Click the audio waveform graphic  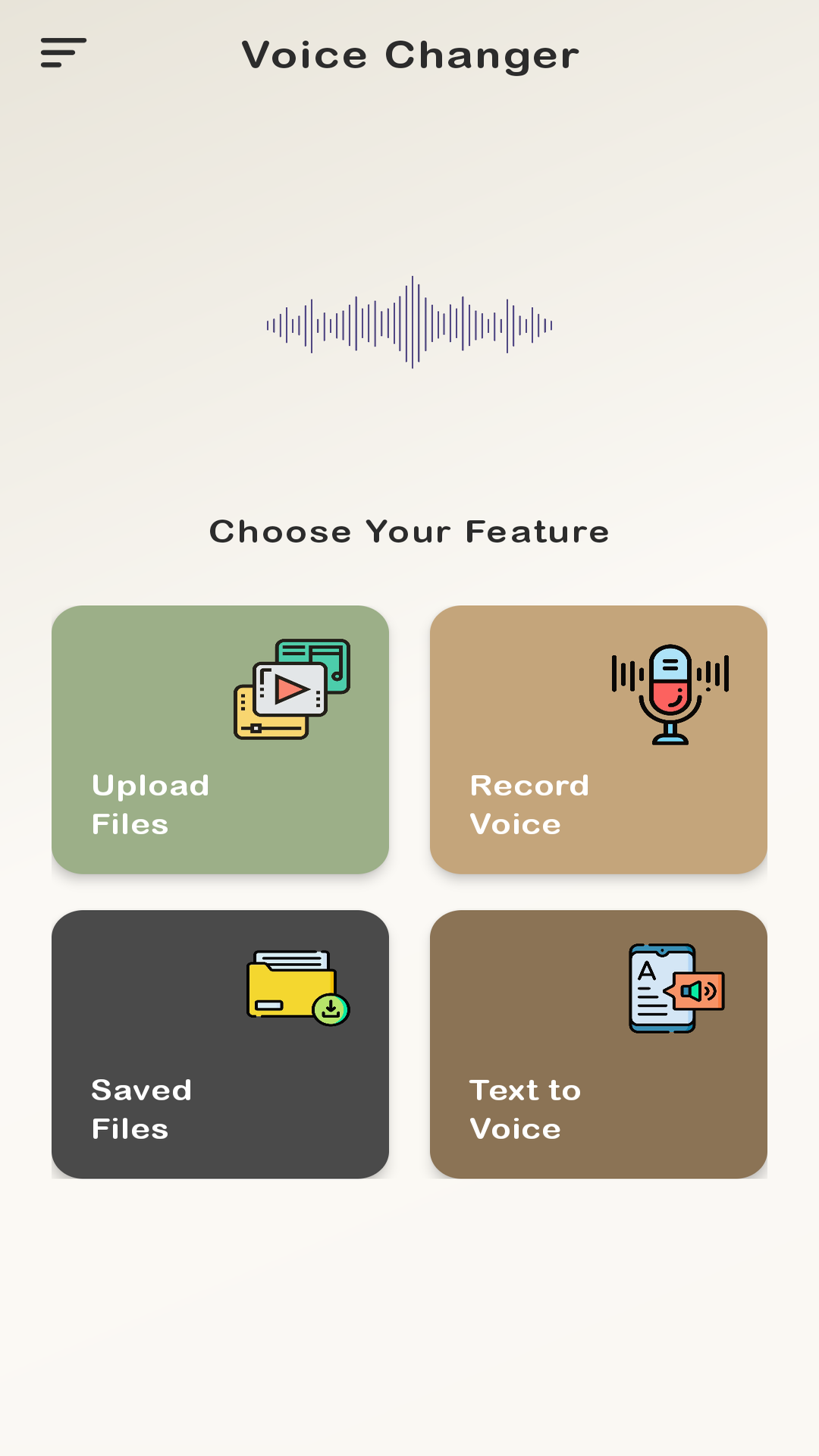409,322
